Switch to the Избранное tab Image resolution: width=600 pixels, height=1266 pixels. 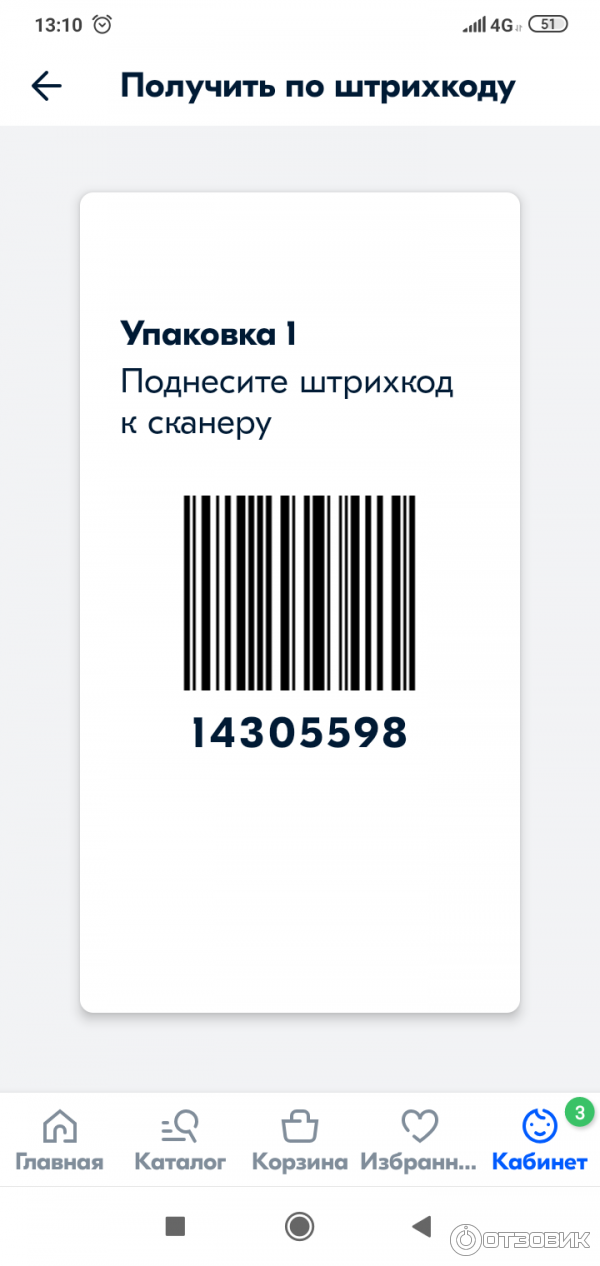click(x=419, y=1140)
